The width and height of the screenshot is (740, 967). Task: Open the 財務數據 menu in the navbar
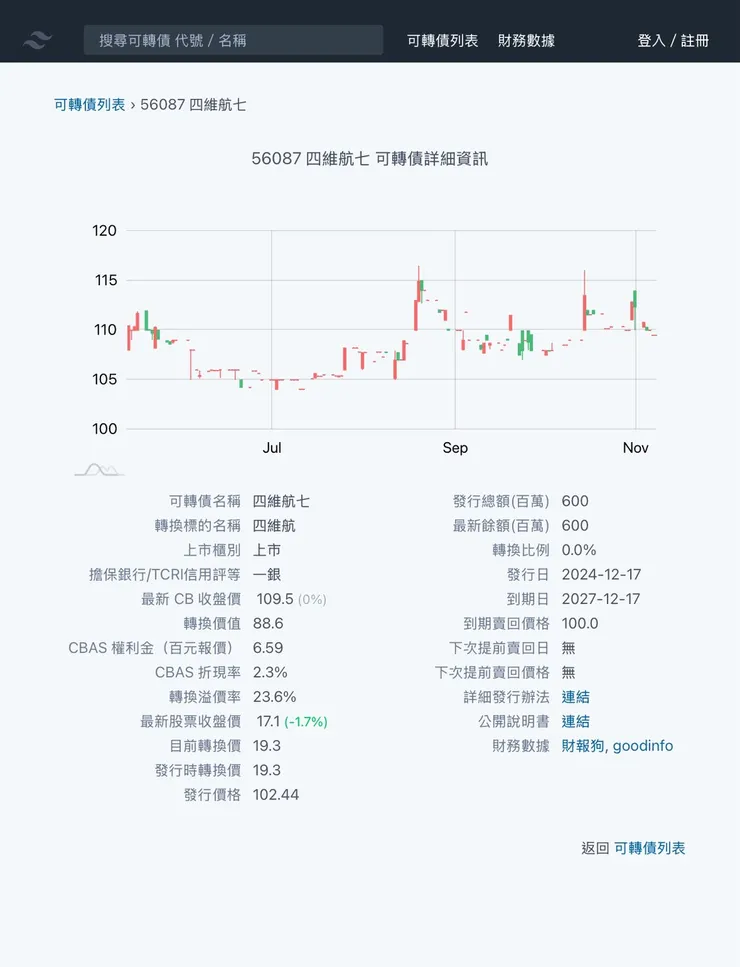pos(527,41)
